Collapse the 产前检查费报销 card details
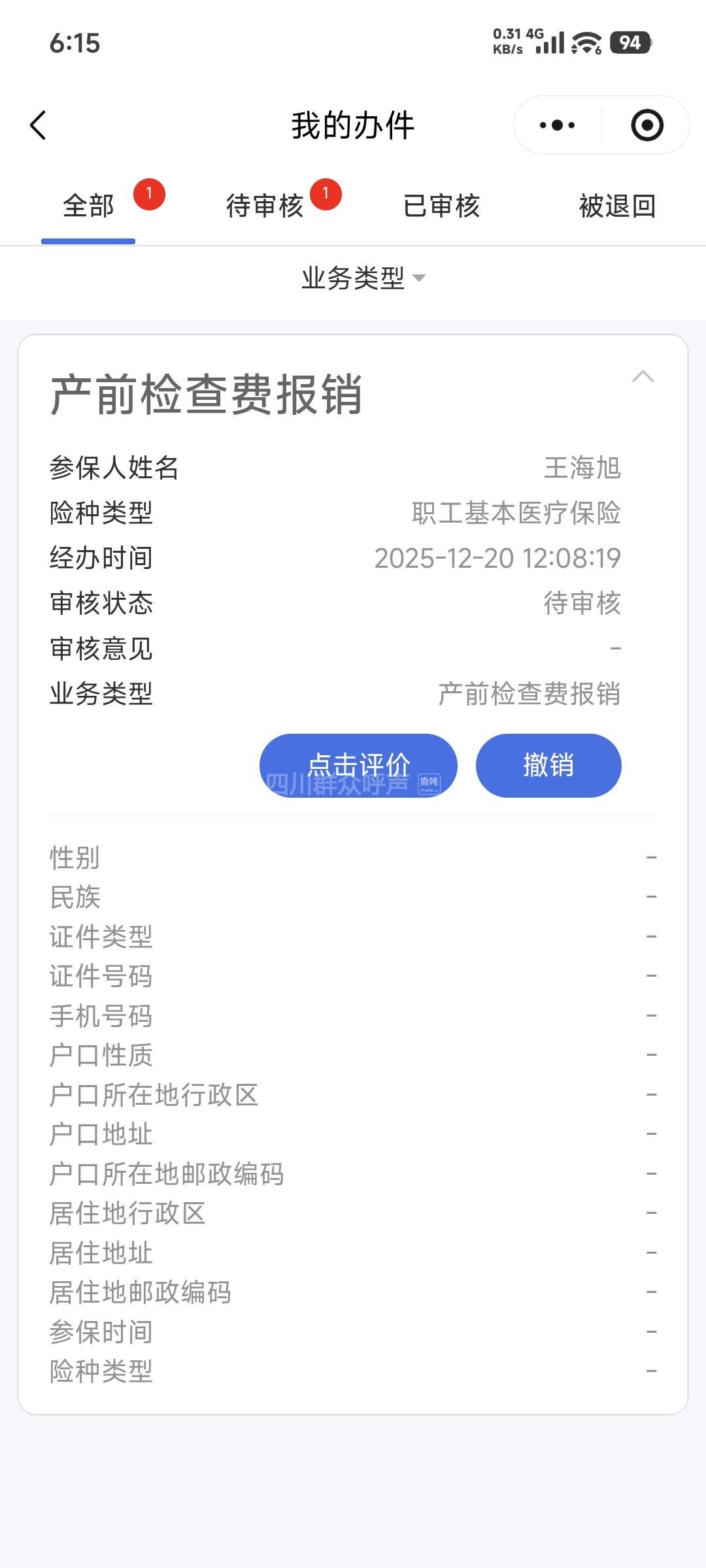This screenshot has width=706, height=1568. (643, 376)
